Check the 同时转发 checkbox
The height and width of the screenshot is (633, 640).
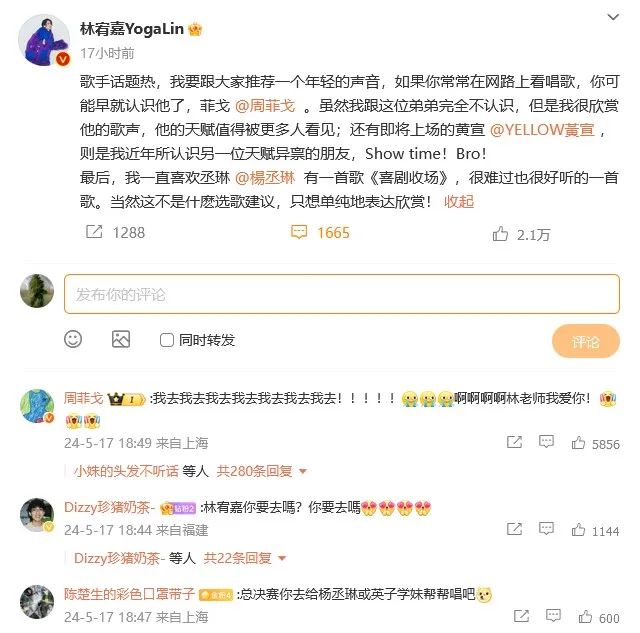[167, 341]
